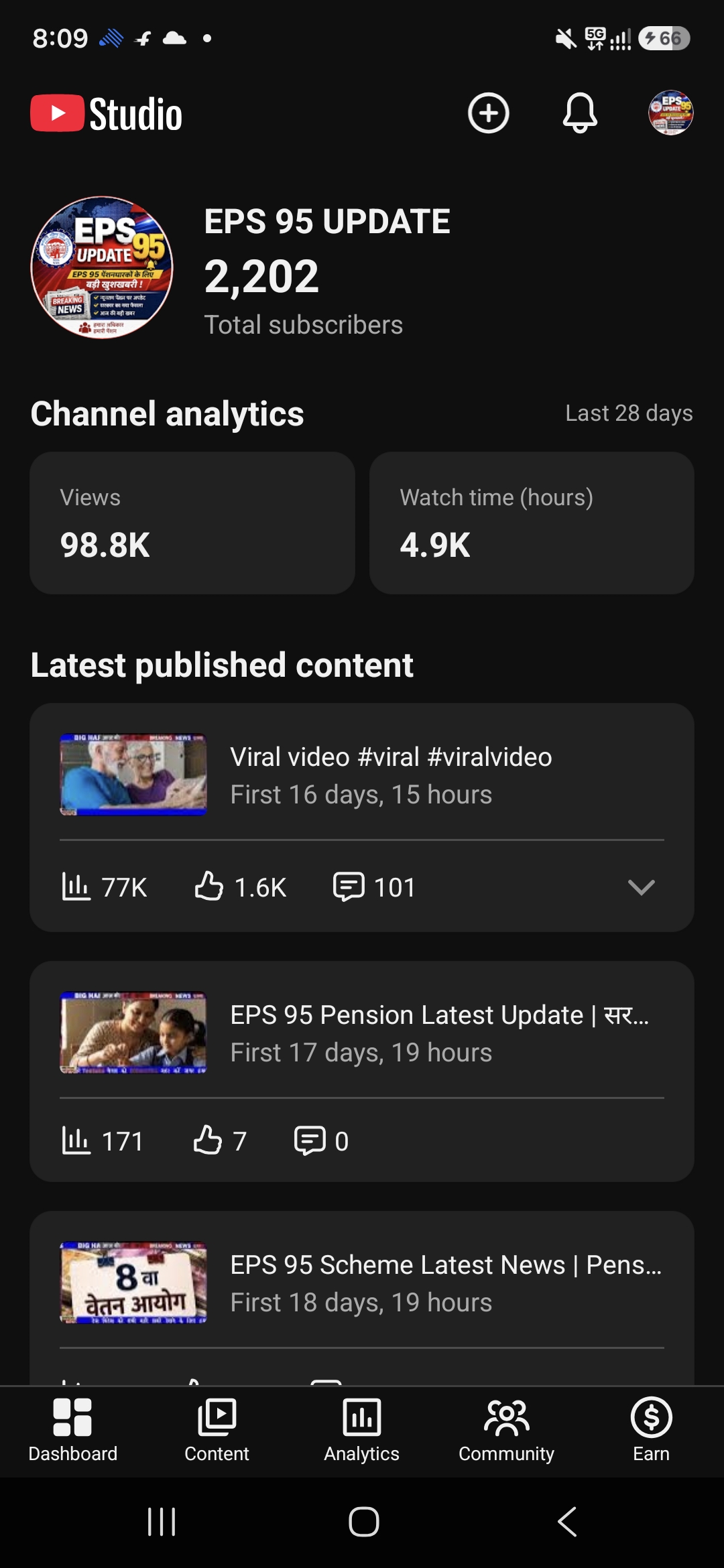Select the Dashboard tab
Image resolution: width=724 pixels, height=1568 pixels.
(72, 1431)
